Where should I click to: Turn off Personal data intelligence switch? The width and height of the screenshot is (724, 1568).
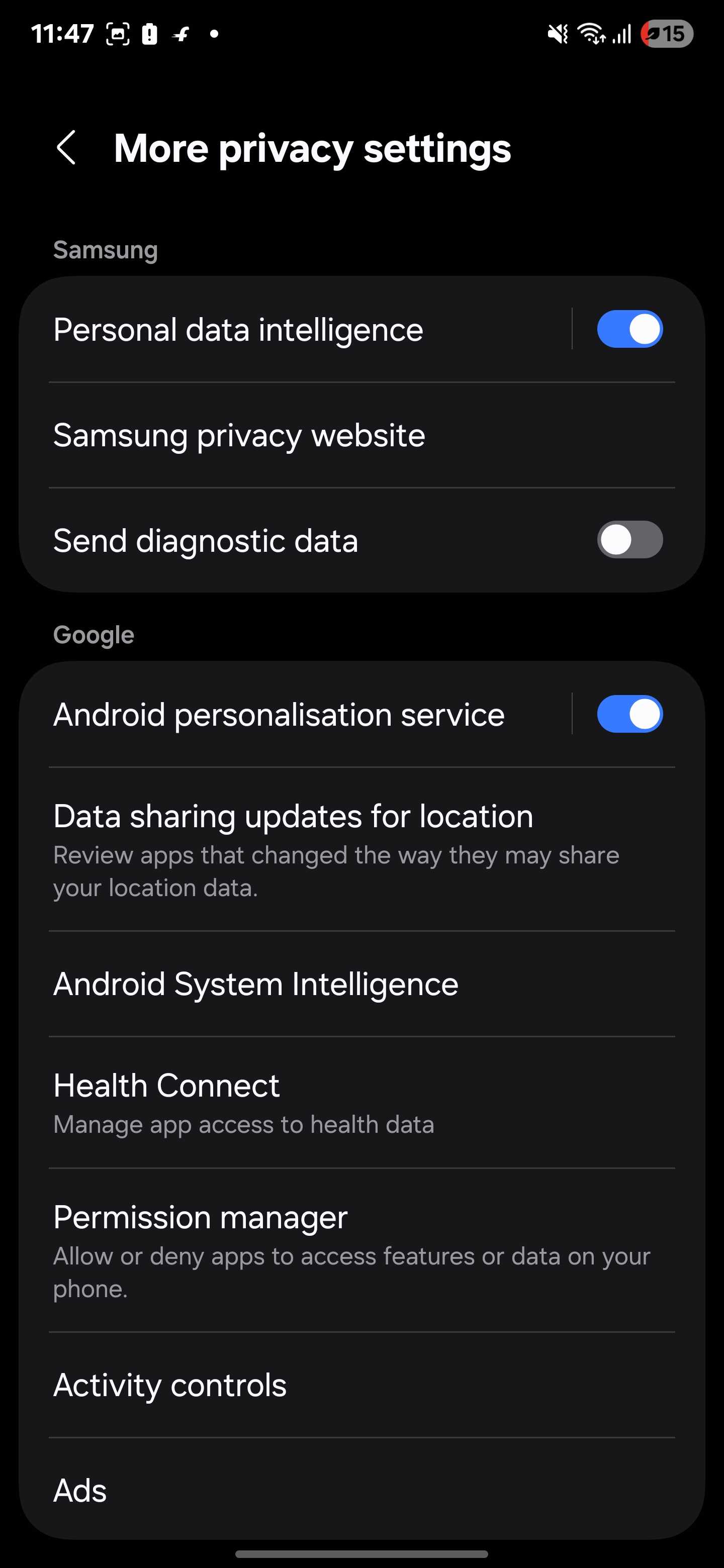coord(629,329)
